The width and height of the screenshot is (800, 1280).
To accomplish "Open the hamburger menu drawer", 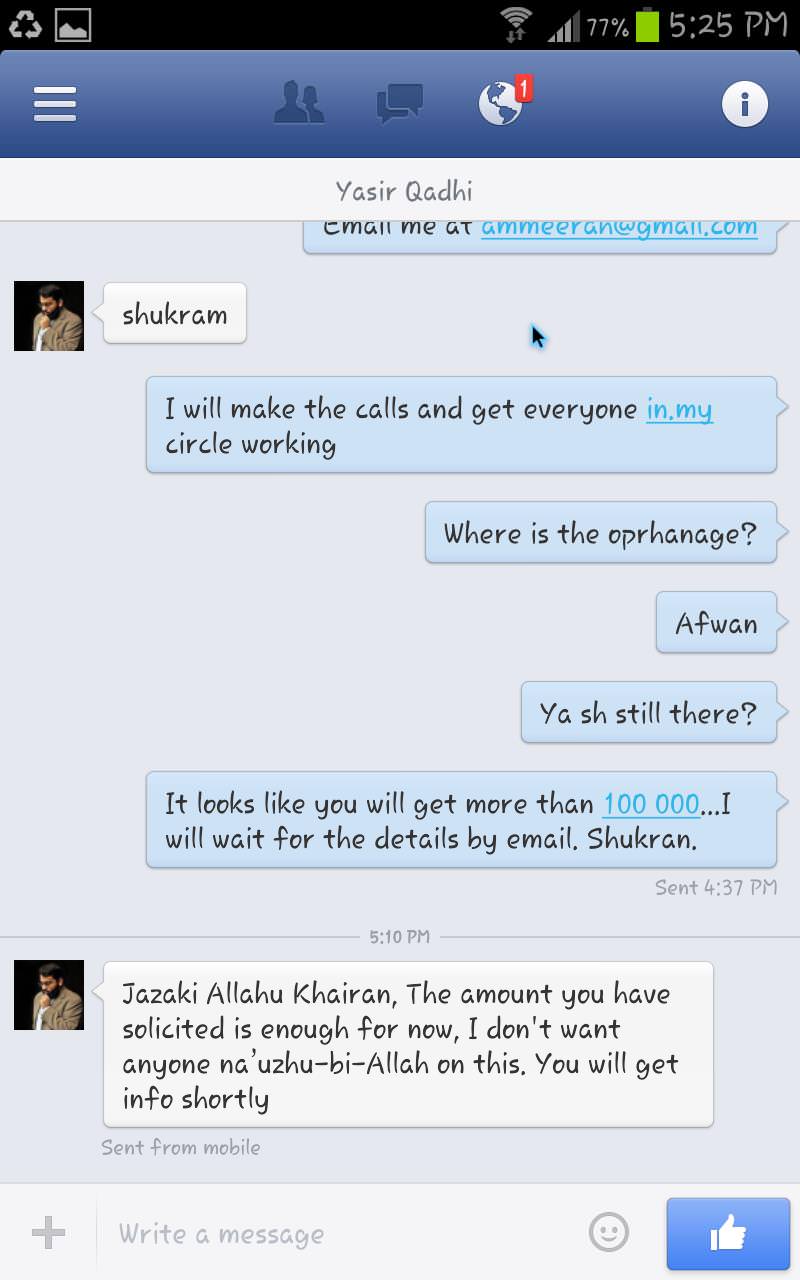I will 55,104.
